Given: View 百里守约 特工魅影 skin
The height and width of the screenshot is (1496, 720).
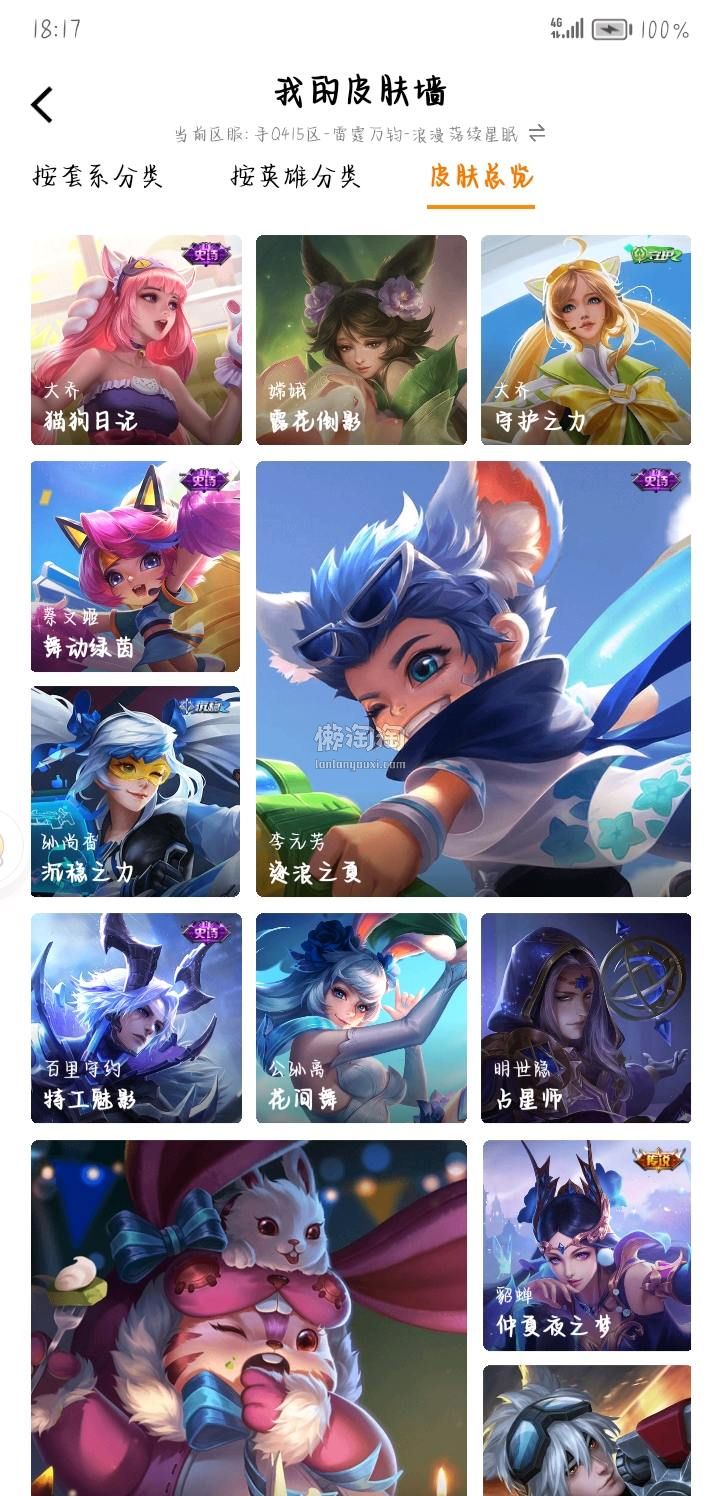Looking at the screenshot, I should (136, 1017).
